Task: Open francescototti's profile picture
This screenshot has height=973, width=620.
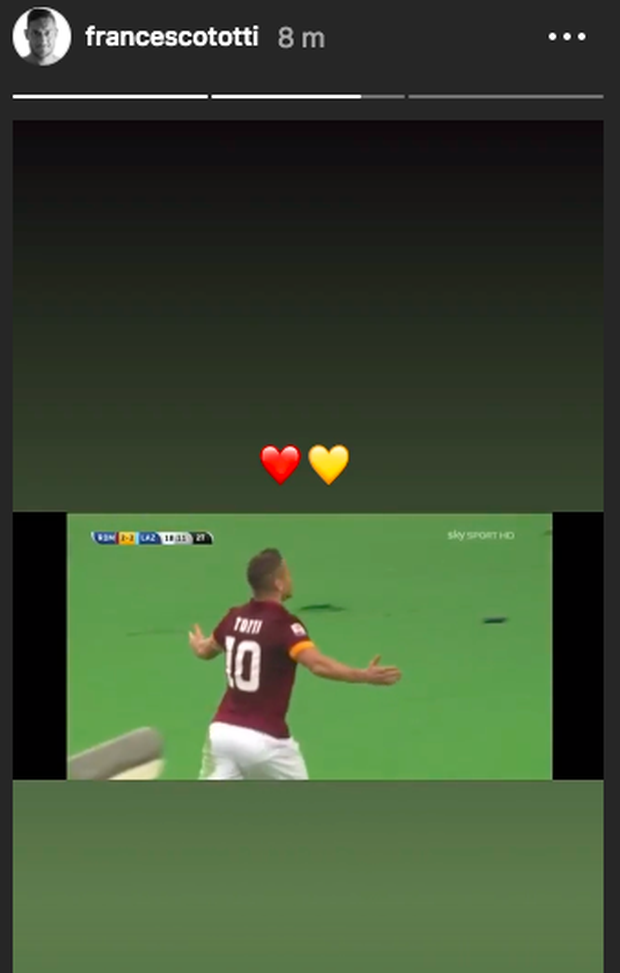Action: (42, 37)
